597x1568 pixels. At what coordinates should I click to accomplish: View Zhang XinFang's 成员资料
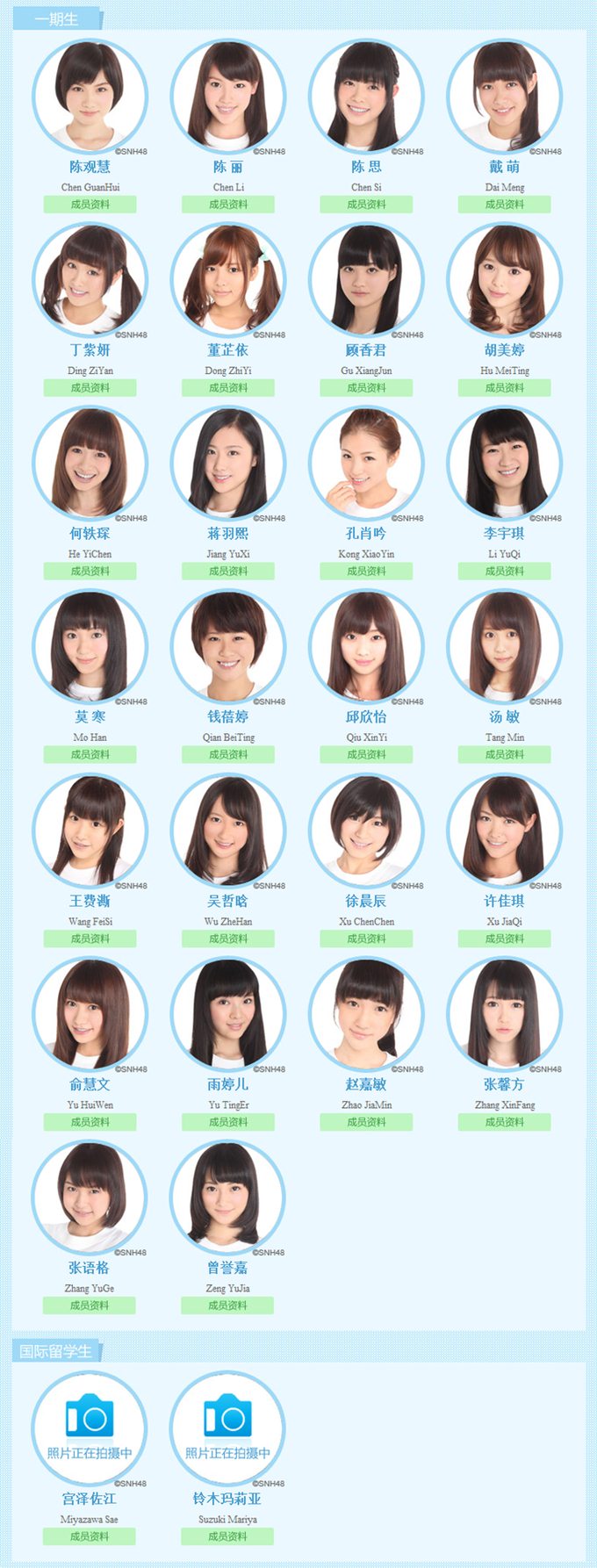[x=504, y=1123]
